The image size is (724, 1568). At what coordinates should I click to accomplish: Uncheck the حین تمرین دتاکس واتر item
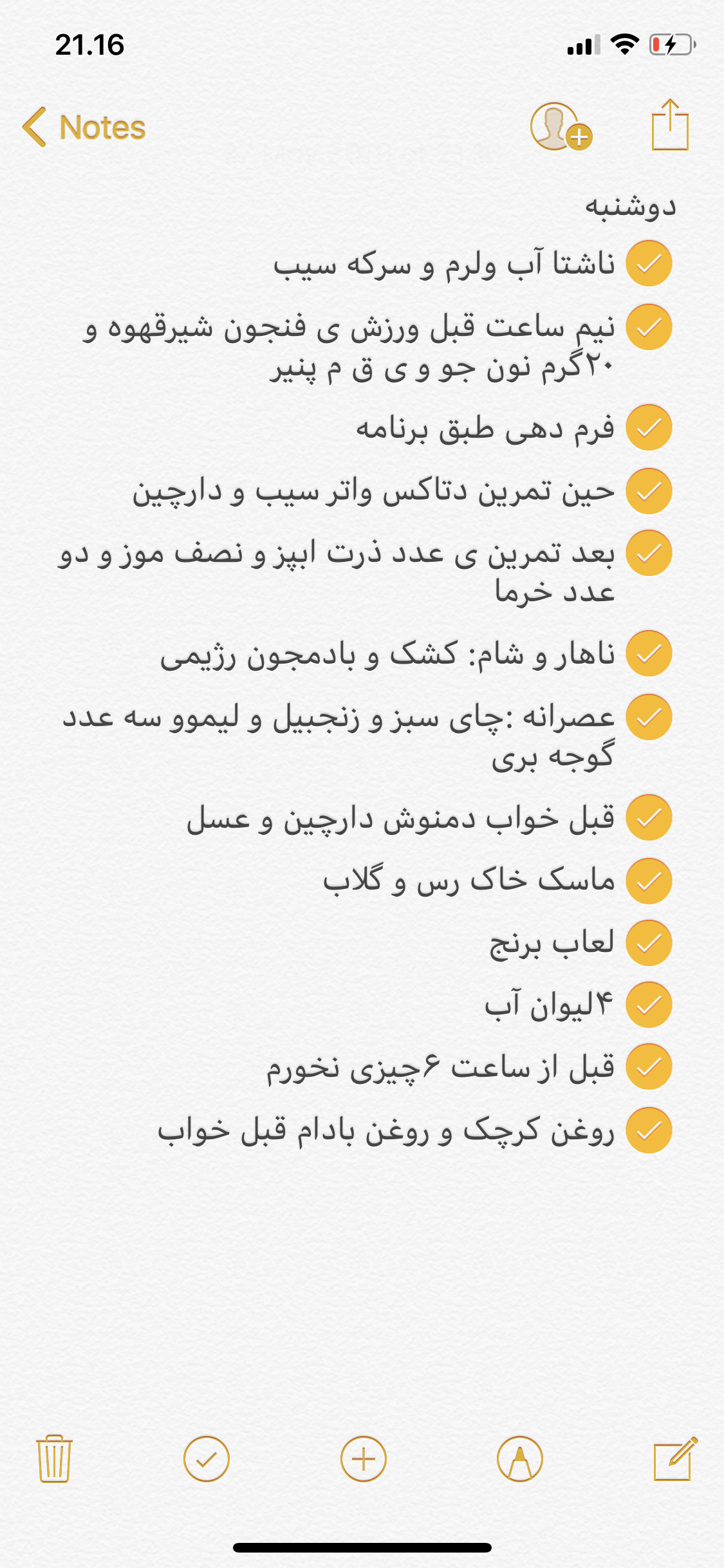point(649,491)
